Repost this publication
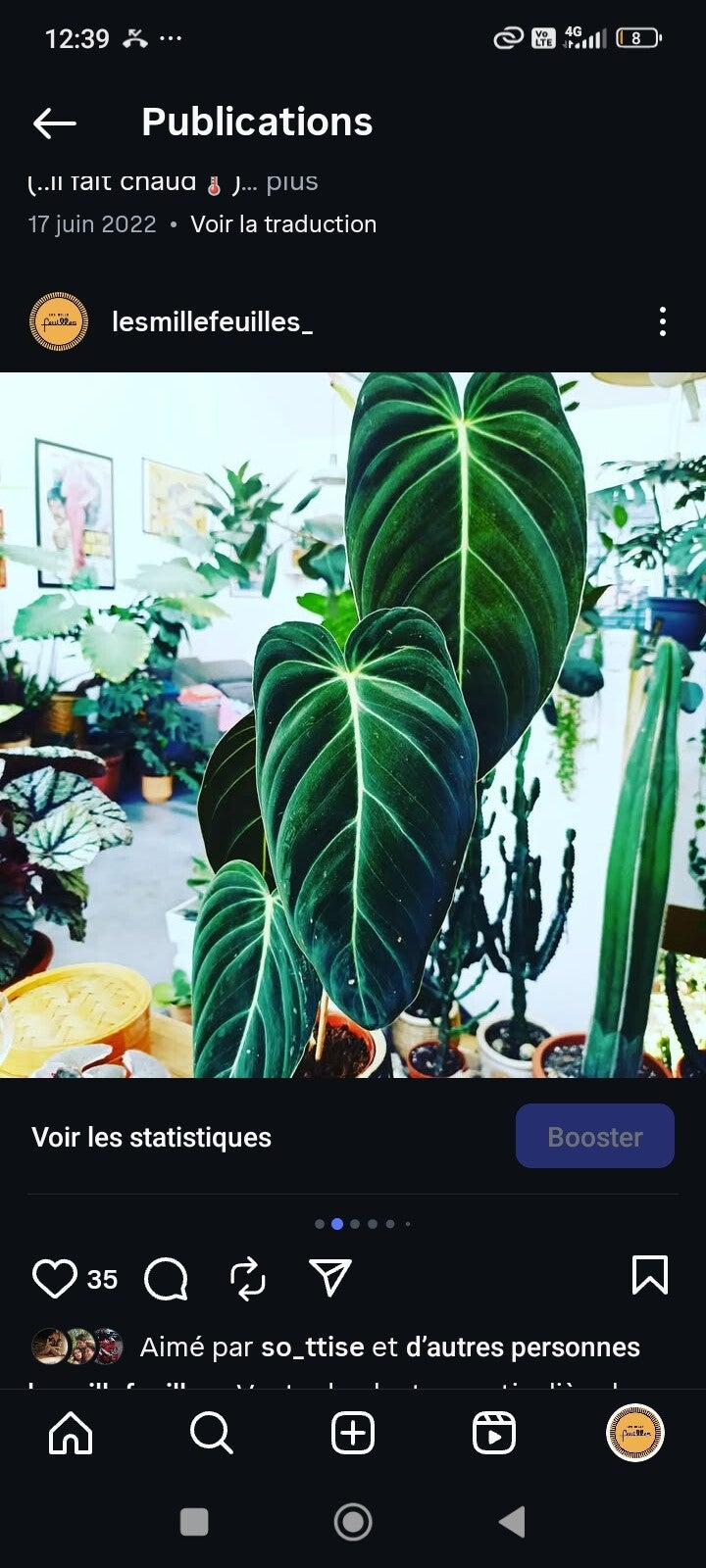The height and width of the screenshot is (1568, 706). [247, 1278]
